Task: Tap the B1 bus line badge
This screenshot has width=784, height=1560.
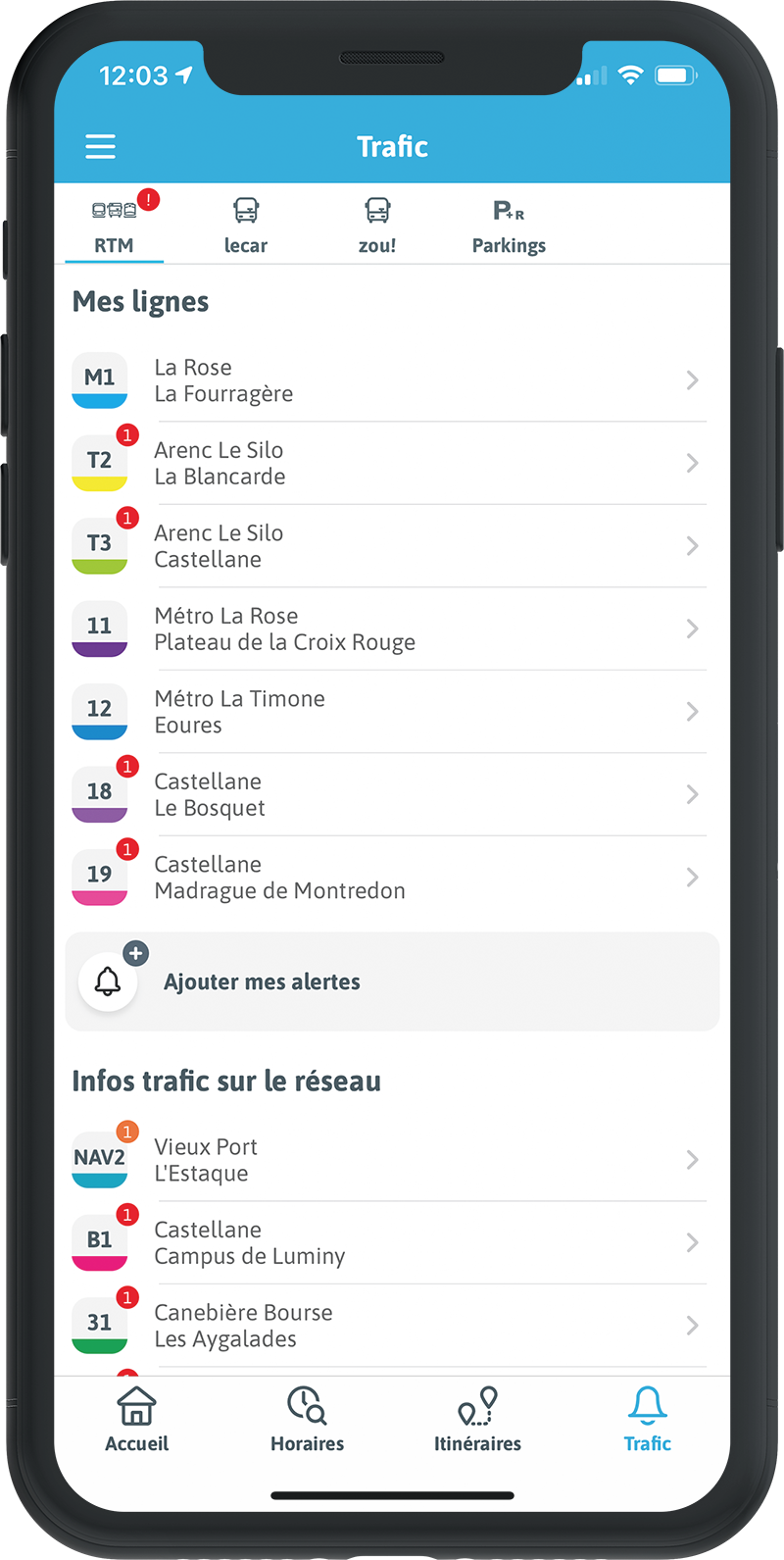Action: [x=99, y=1242]
